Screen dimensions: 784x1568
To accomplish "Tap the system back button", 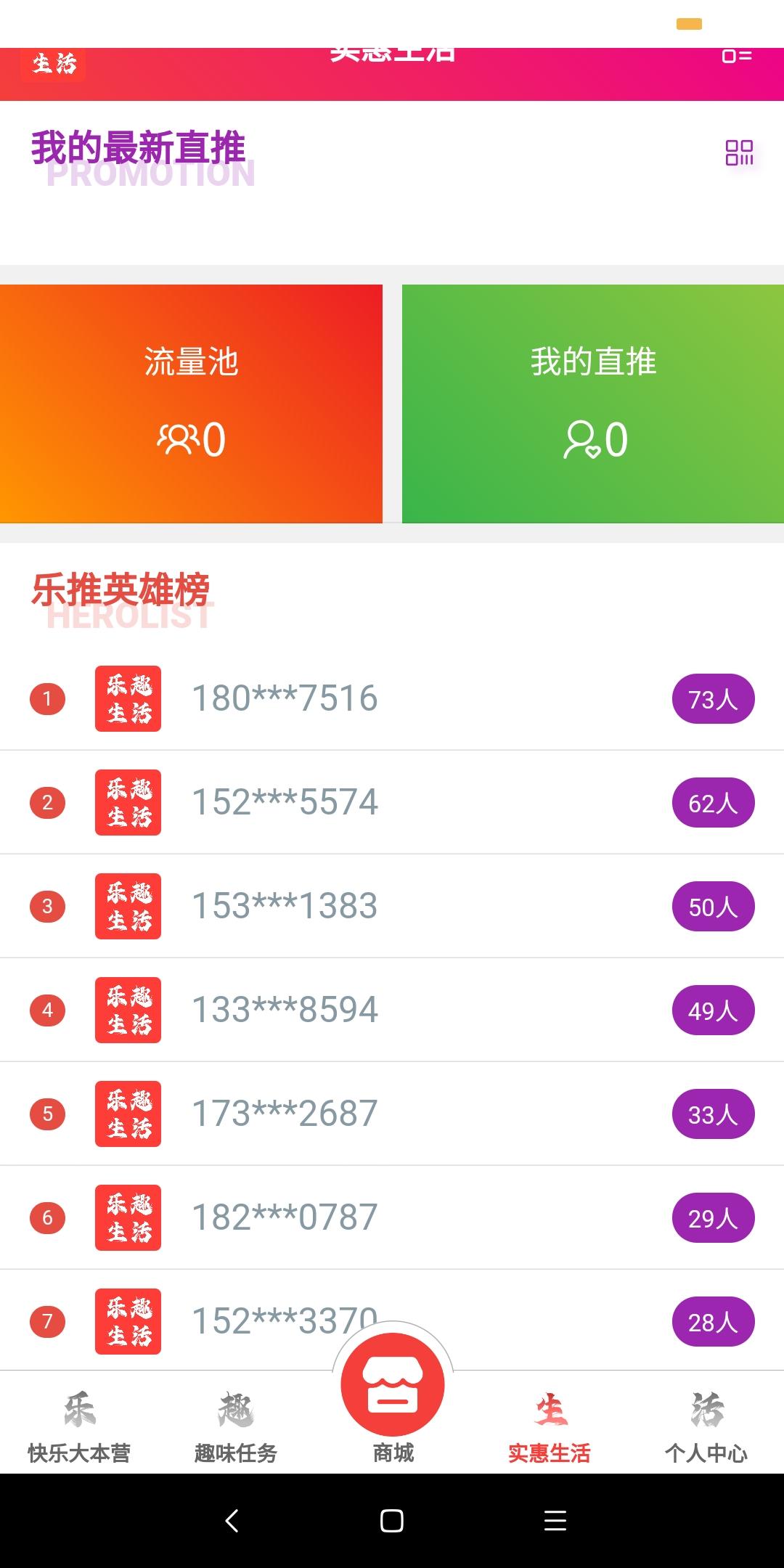I will [232, 1521].
